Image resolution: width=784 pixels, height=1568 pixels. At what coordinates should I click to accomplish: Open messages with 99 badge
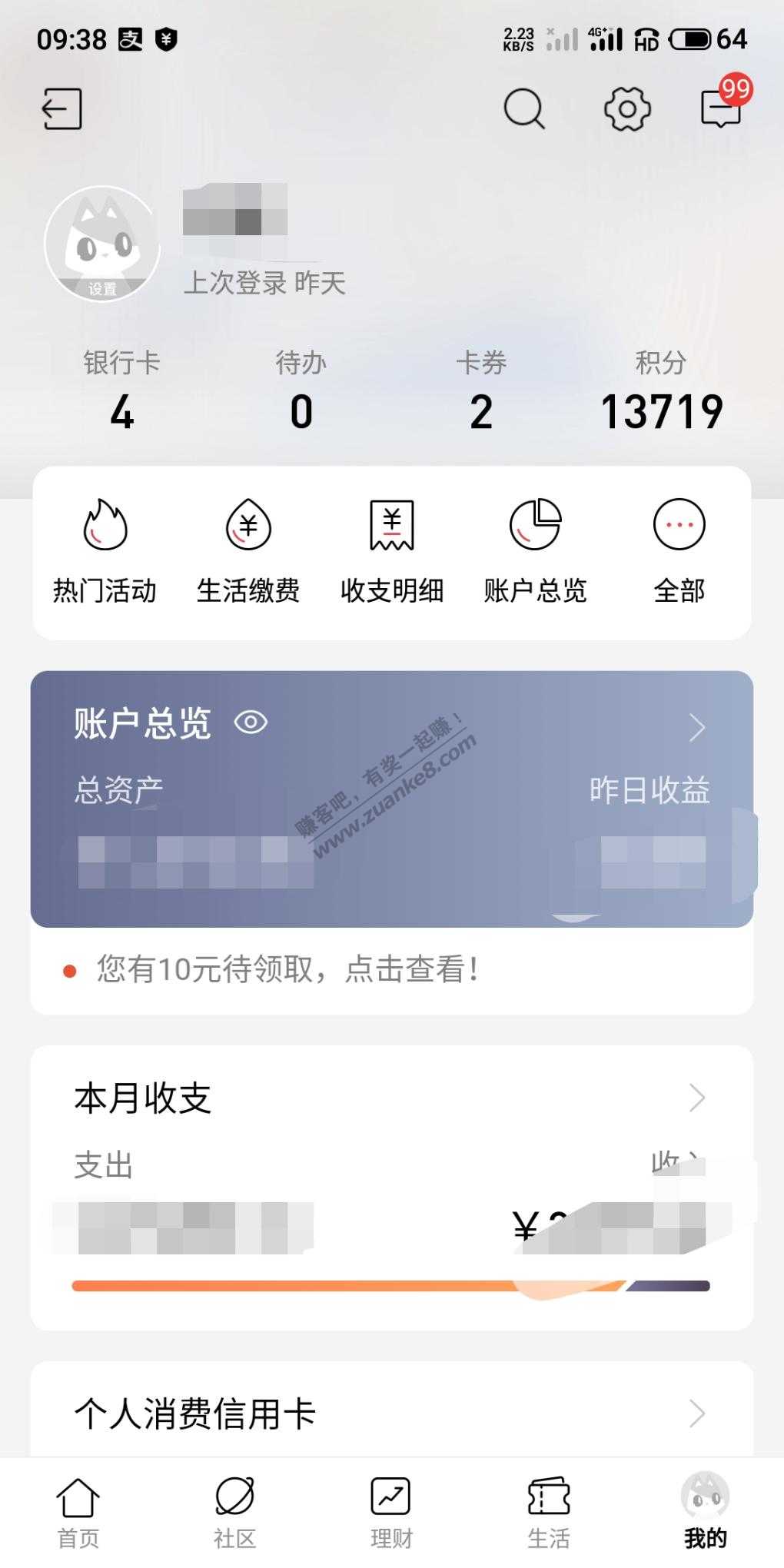[721, 107]
